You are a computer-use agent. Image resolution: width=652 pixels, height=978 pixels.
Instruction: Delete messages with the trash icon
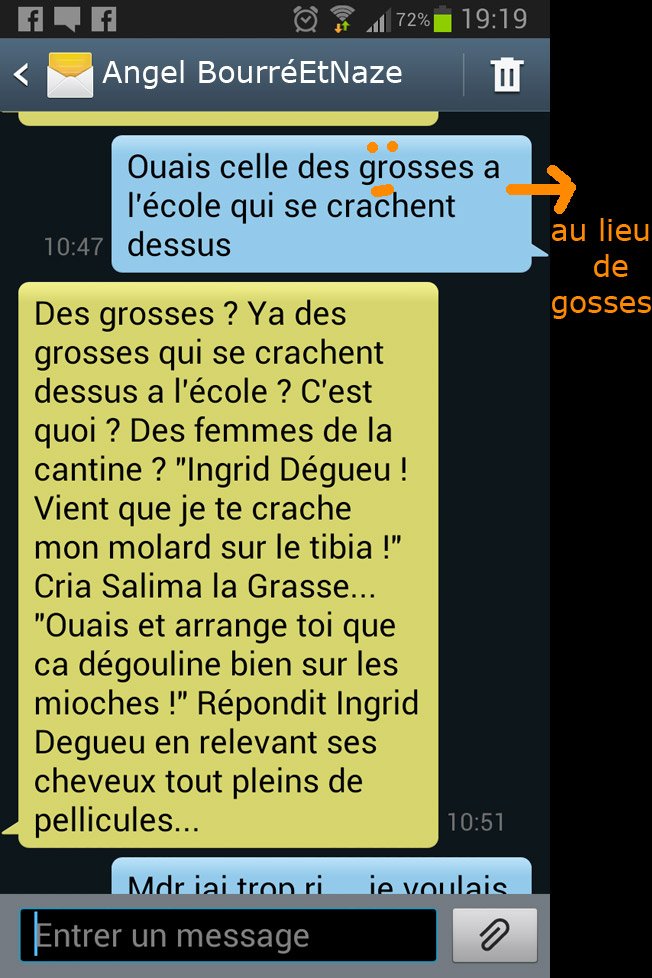point(507,74)
